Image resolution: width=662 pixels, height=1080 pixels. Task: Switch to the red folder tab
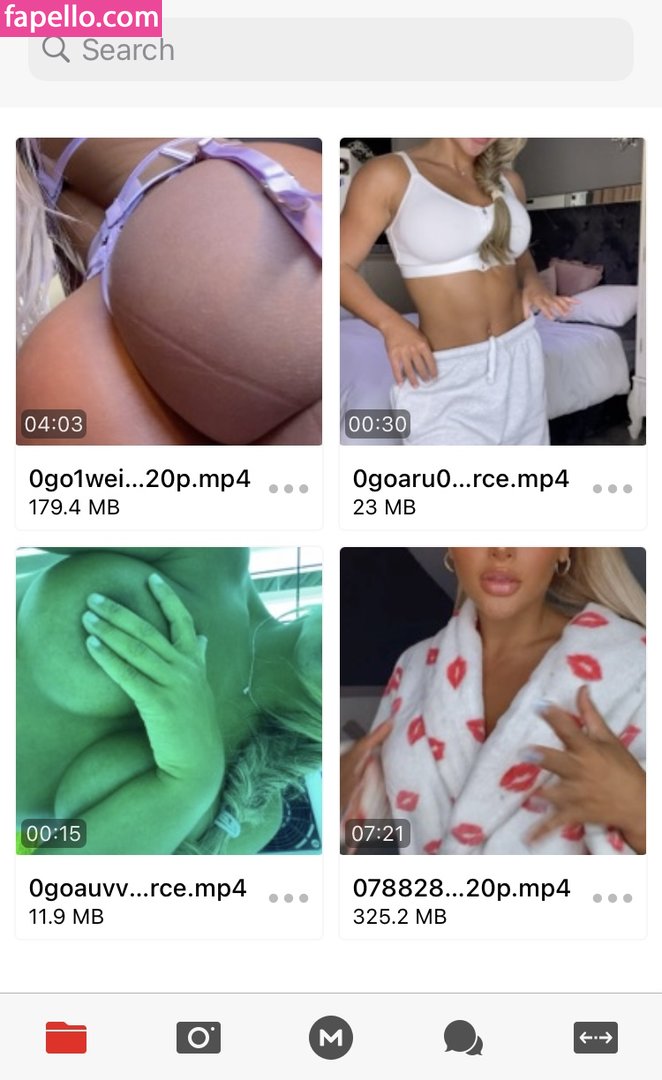pyautogui.click(x=66, y=1037)
